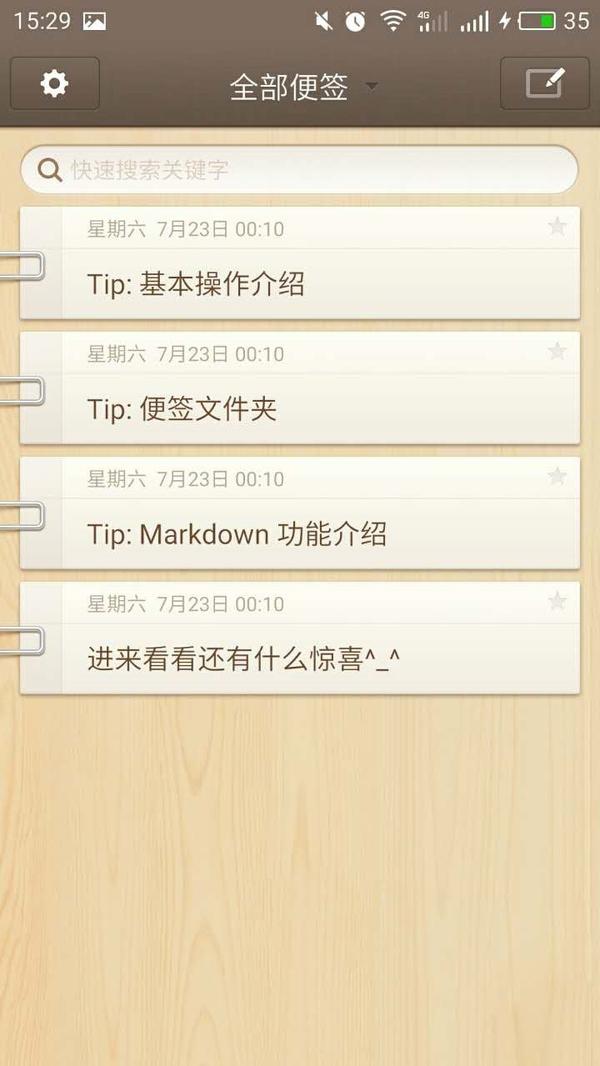Viewport: 600px width, 1066px height.
Task: Star the Tip: Markdown 功能介绍 note
Action: (x=557, y=477)
